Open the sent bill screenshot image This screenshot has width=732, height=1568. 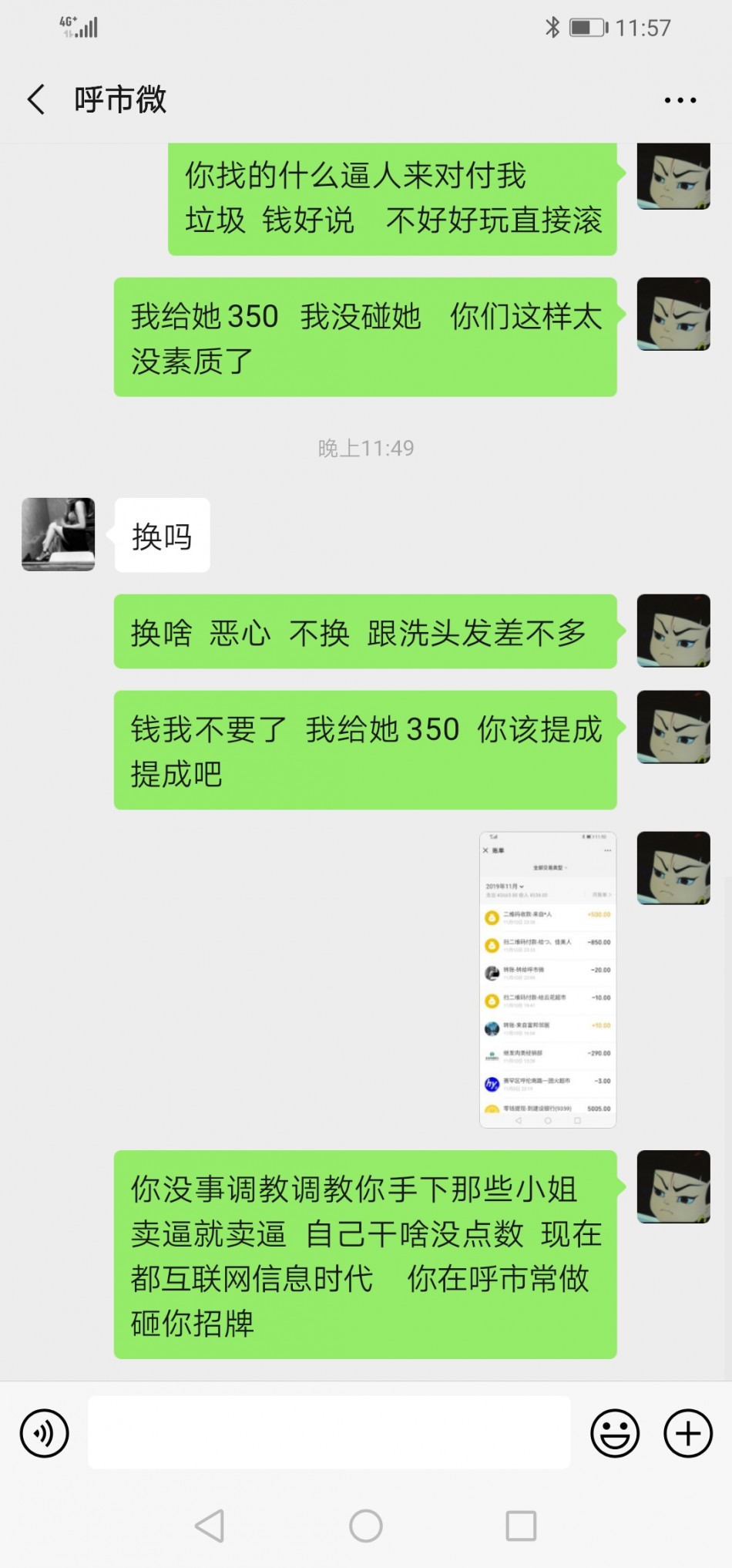547,979
